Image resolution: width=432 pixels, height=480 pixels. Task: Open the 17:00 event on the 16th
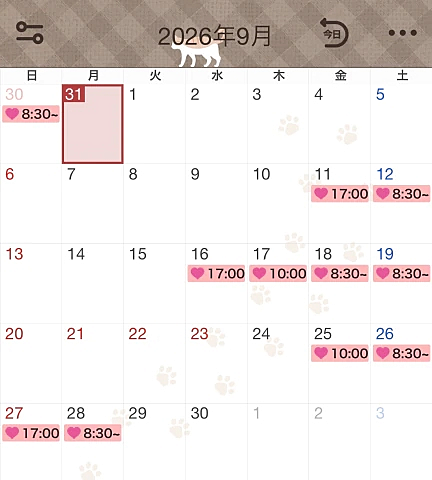pos(216,273)
